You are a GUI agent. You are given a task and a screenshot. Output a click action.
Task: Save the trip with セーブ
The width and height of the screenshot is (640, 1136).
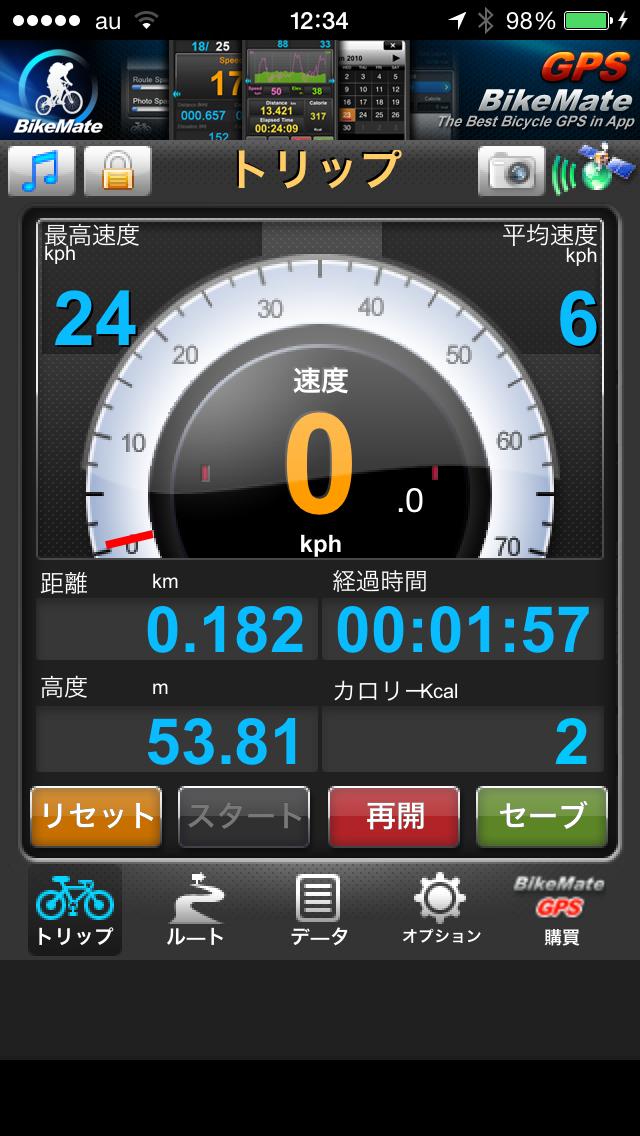[x=541, y=816]
